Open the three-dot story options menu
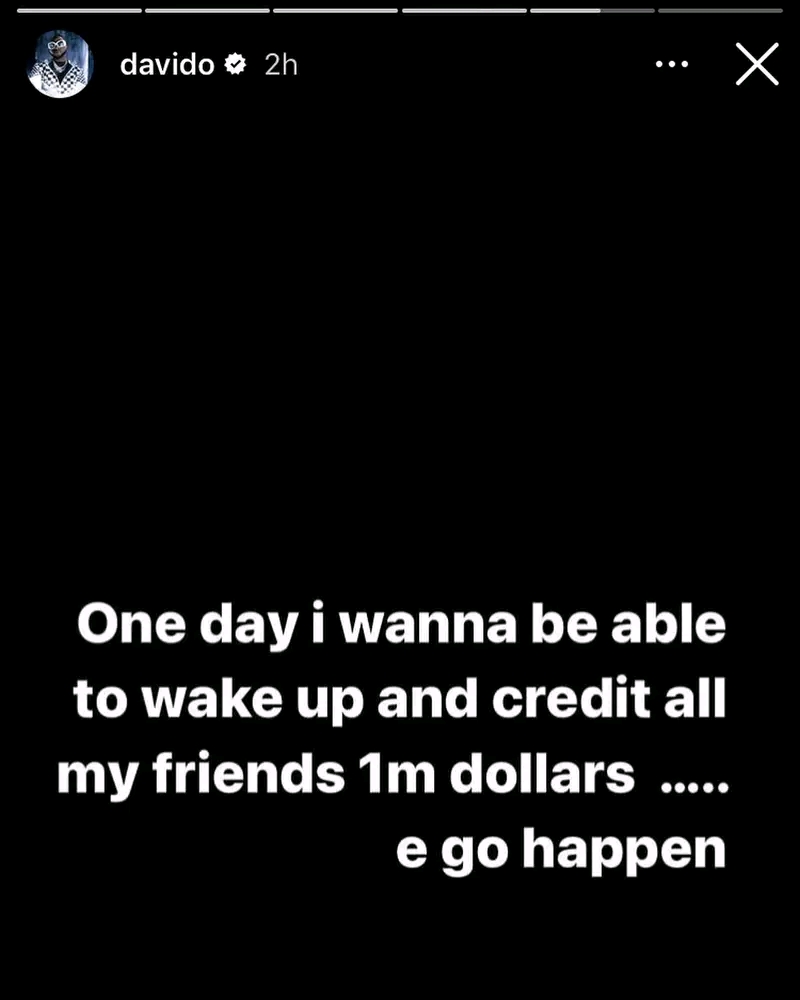 672,64
